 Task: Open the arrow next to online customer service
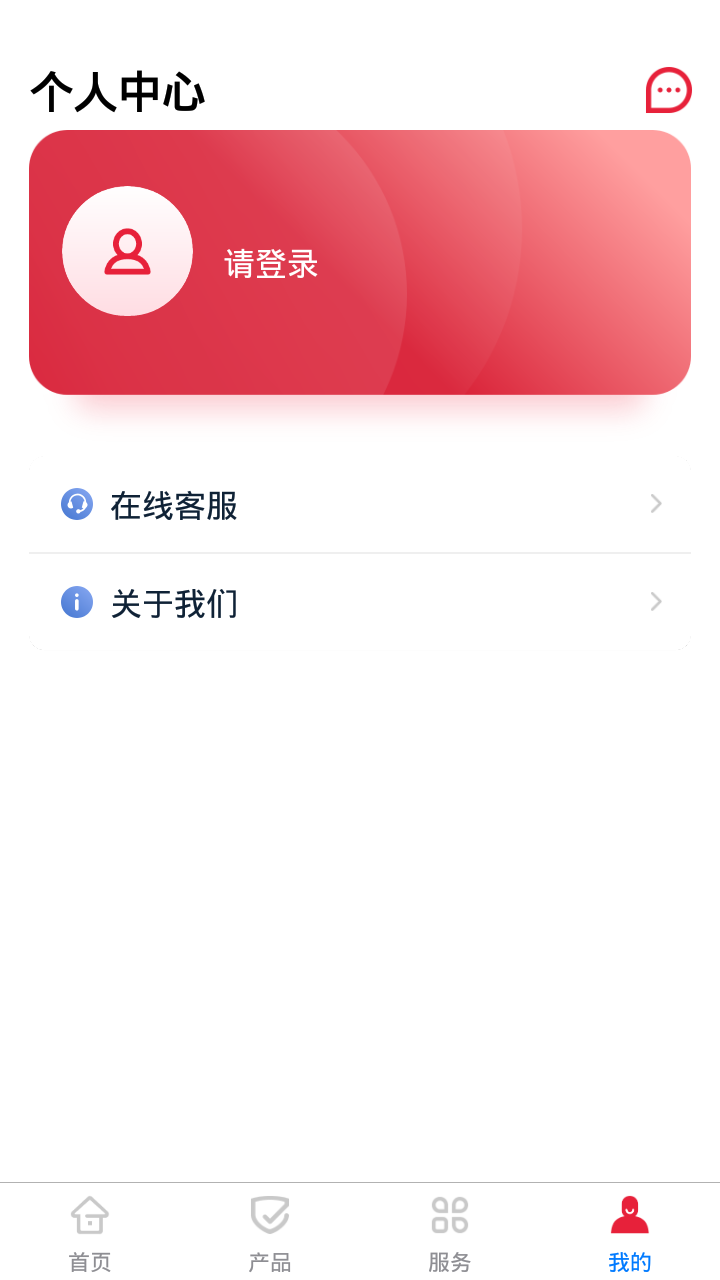coord(655,504)
